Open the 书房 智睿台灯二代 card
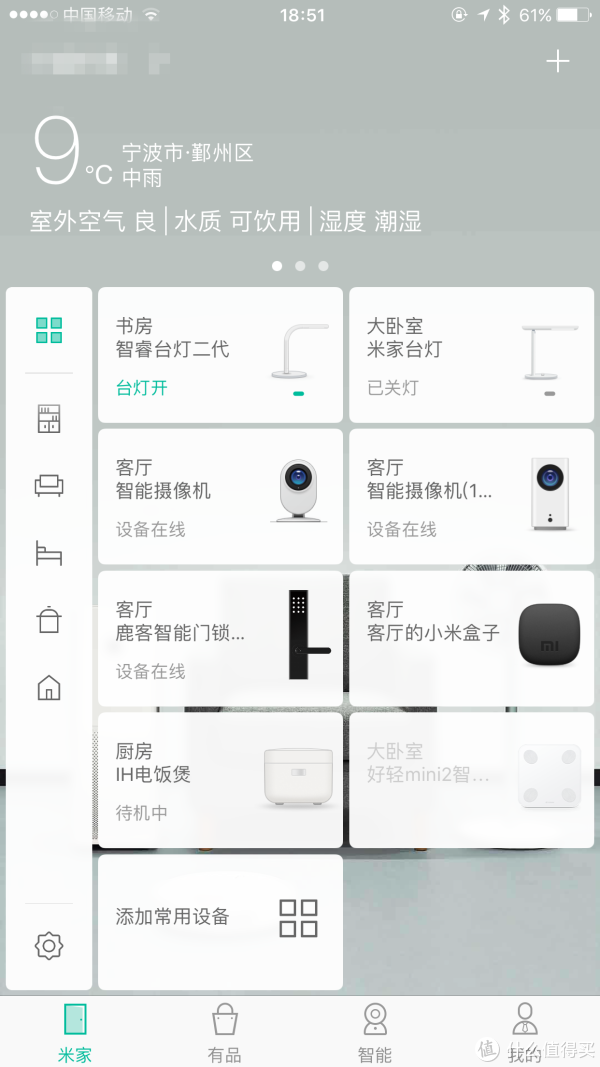Screen dimensions: 600x1067 coord(220,355)
